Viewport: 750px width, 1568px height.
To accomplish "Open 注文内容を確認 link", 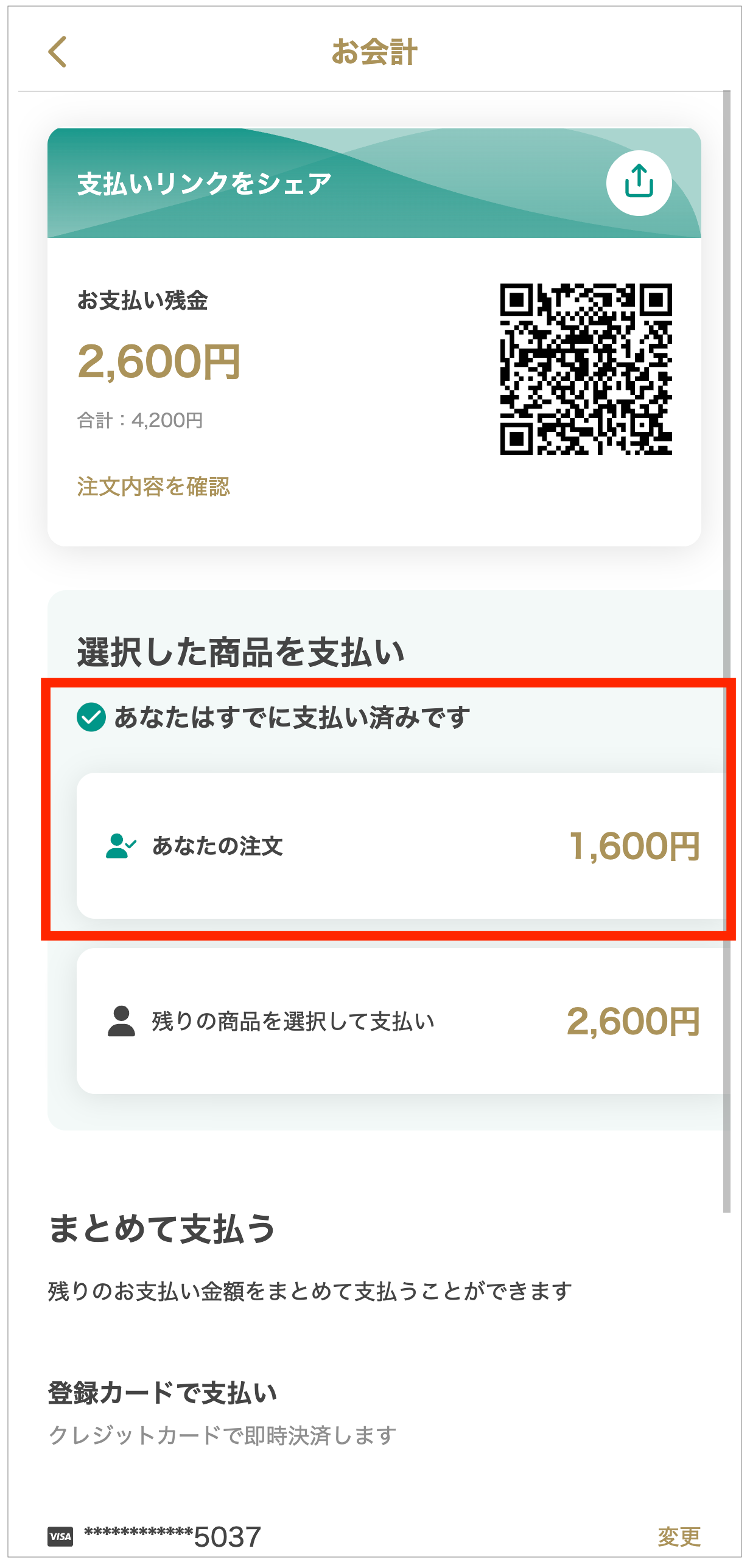I will (x=153, y=486).
